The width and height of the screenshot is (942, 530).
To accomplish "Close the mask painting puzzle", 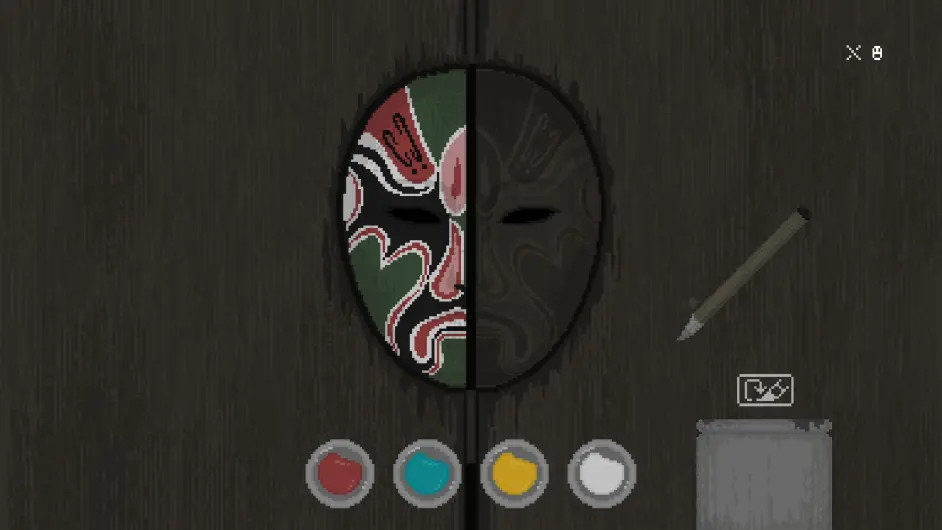I will pyautogui.click(x=853, y=53).
